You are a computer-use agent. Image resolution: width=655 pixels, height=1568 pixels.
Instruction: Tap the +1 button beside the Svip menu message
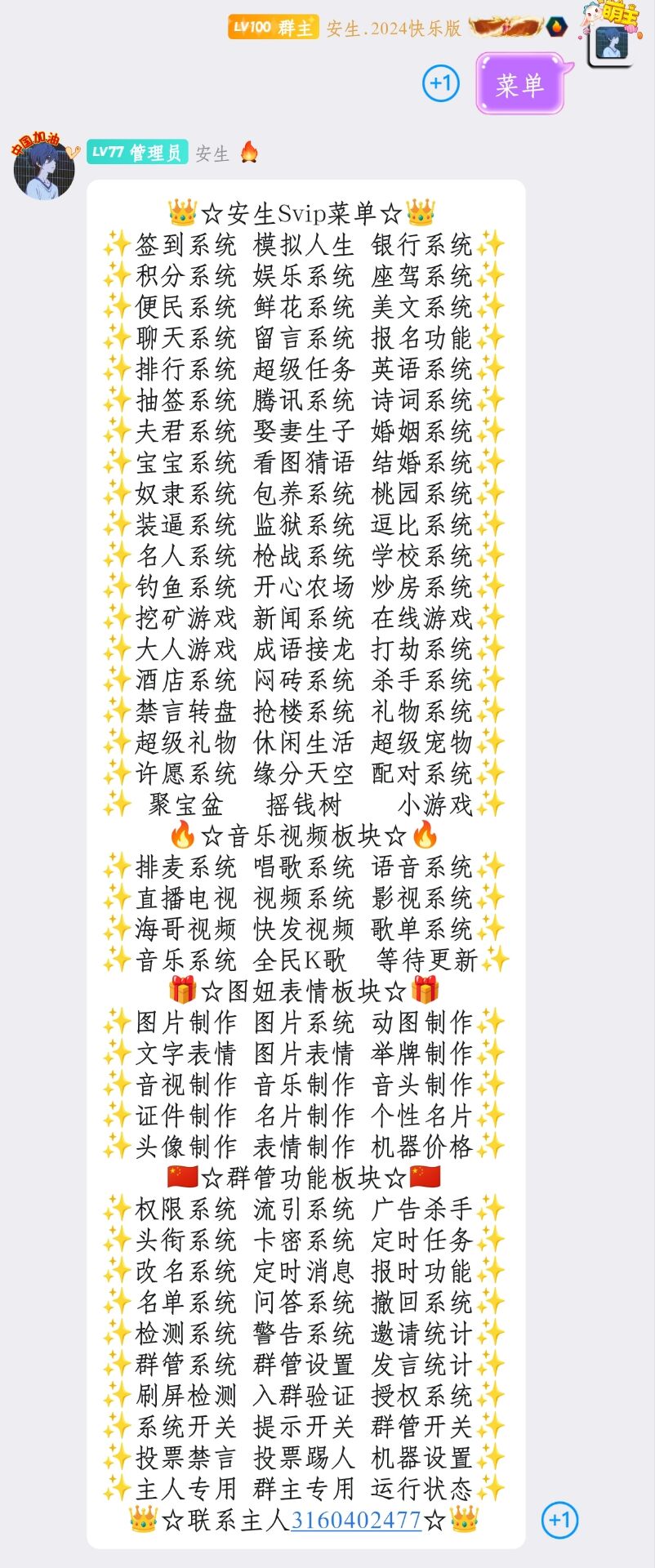[559, 1520]
